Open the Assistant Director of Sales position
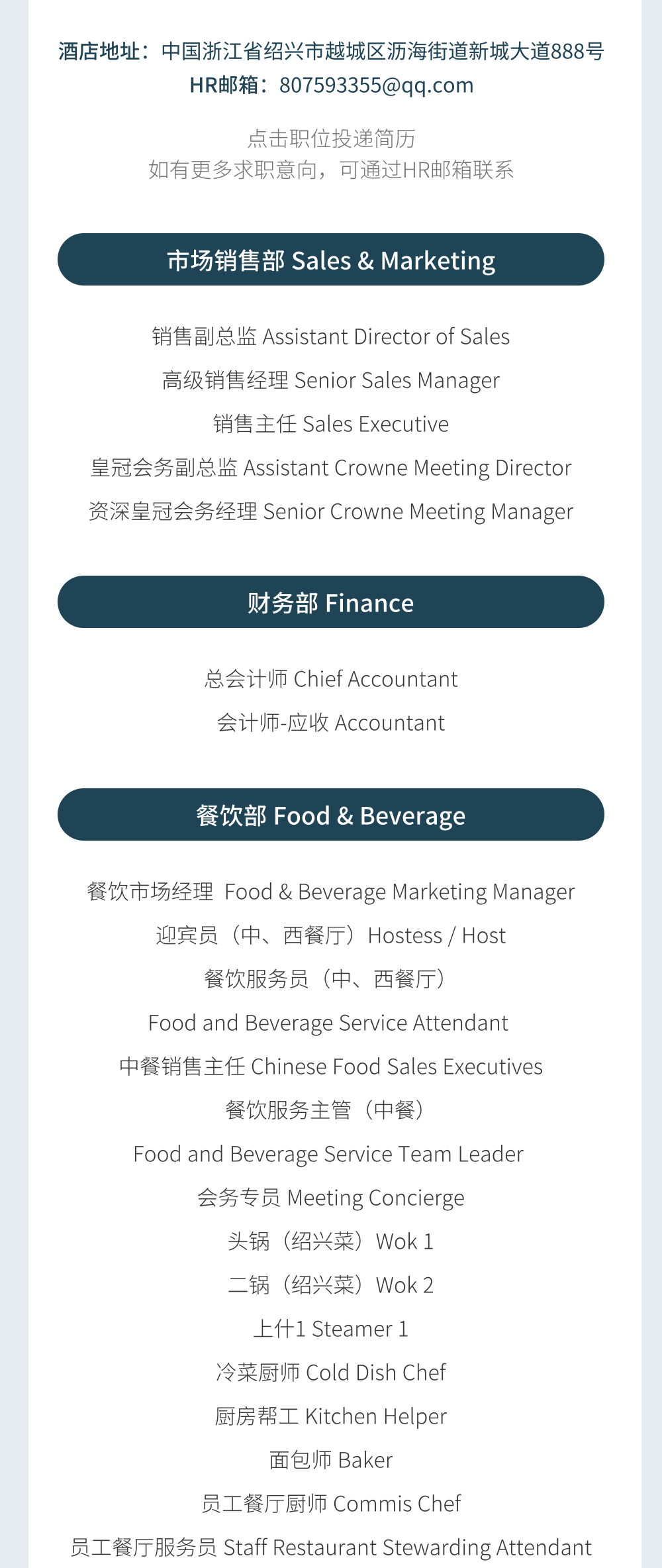This screenshot has width=662, height=1568. (331, 337)
